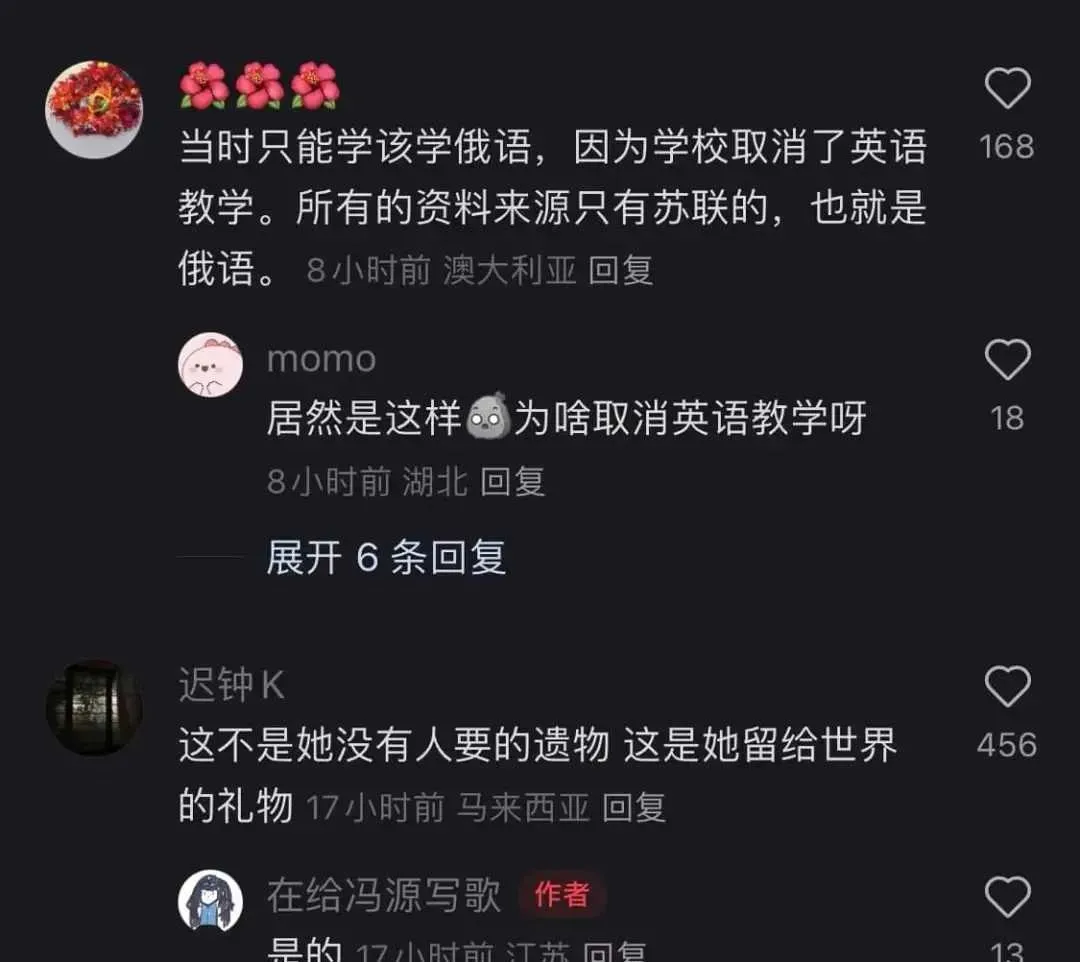Reply to 迟钟K's comment from 马来西亚
Screen dimensions: 1080x962
[634, 807]
